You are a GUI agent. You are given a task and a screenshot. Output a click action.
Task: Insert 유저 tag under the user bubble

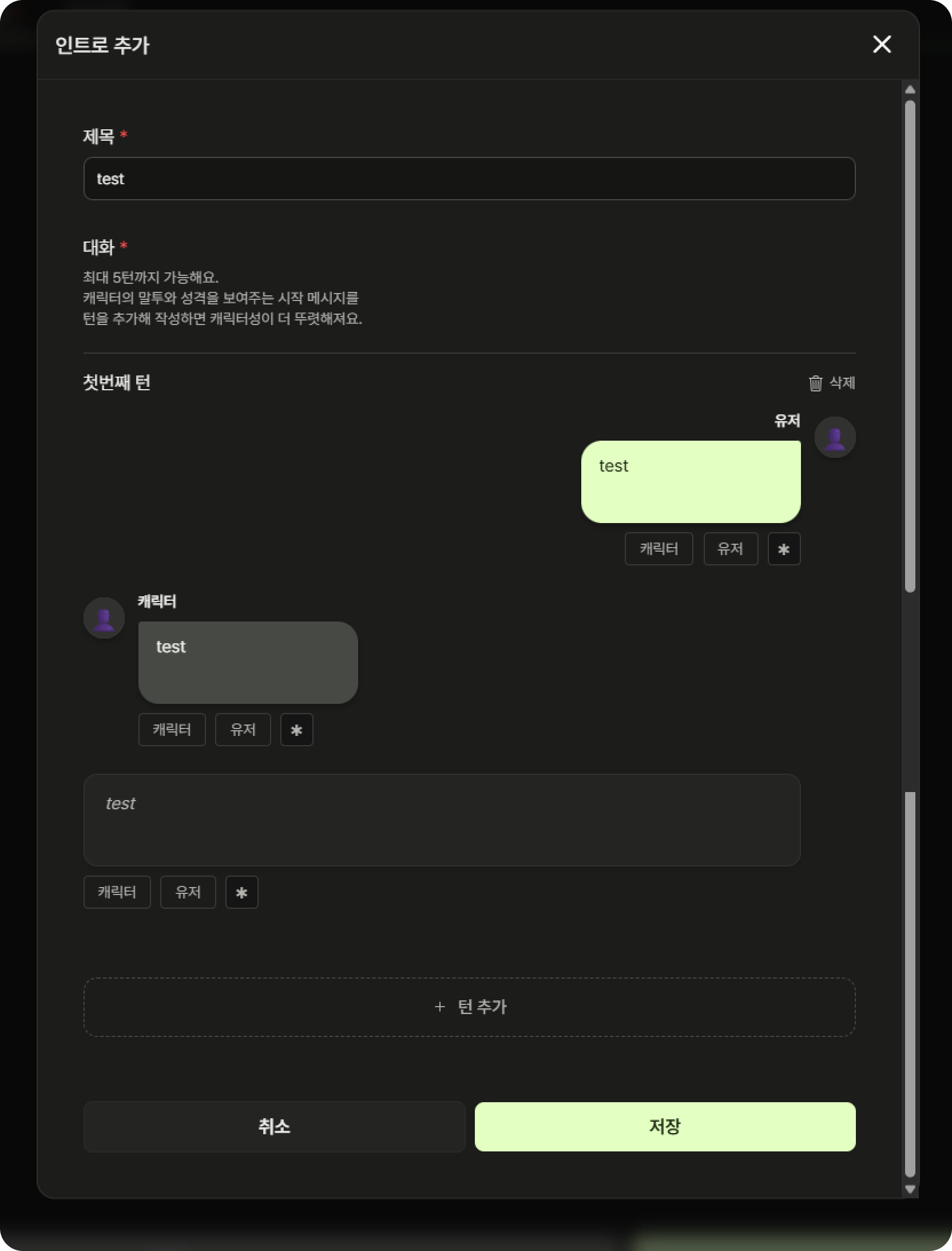[731, 549]
